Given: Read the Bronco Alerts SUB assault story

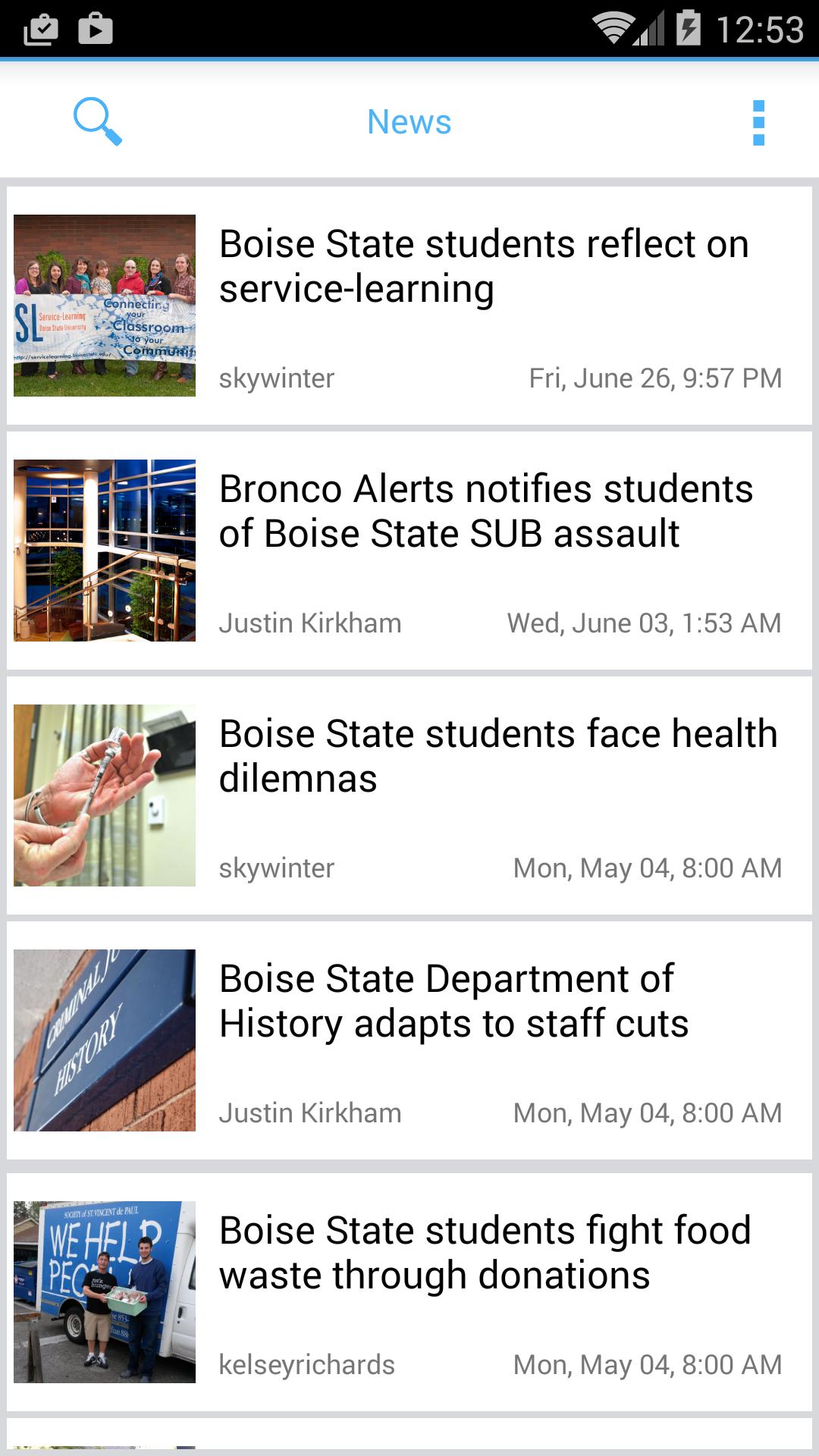Looking at the screenshot, I should click(485, 512).
